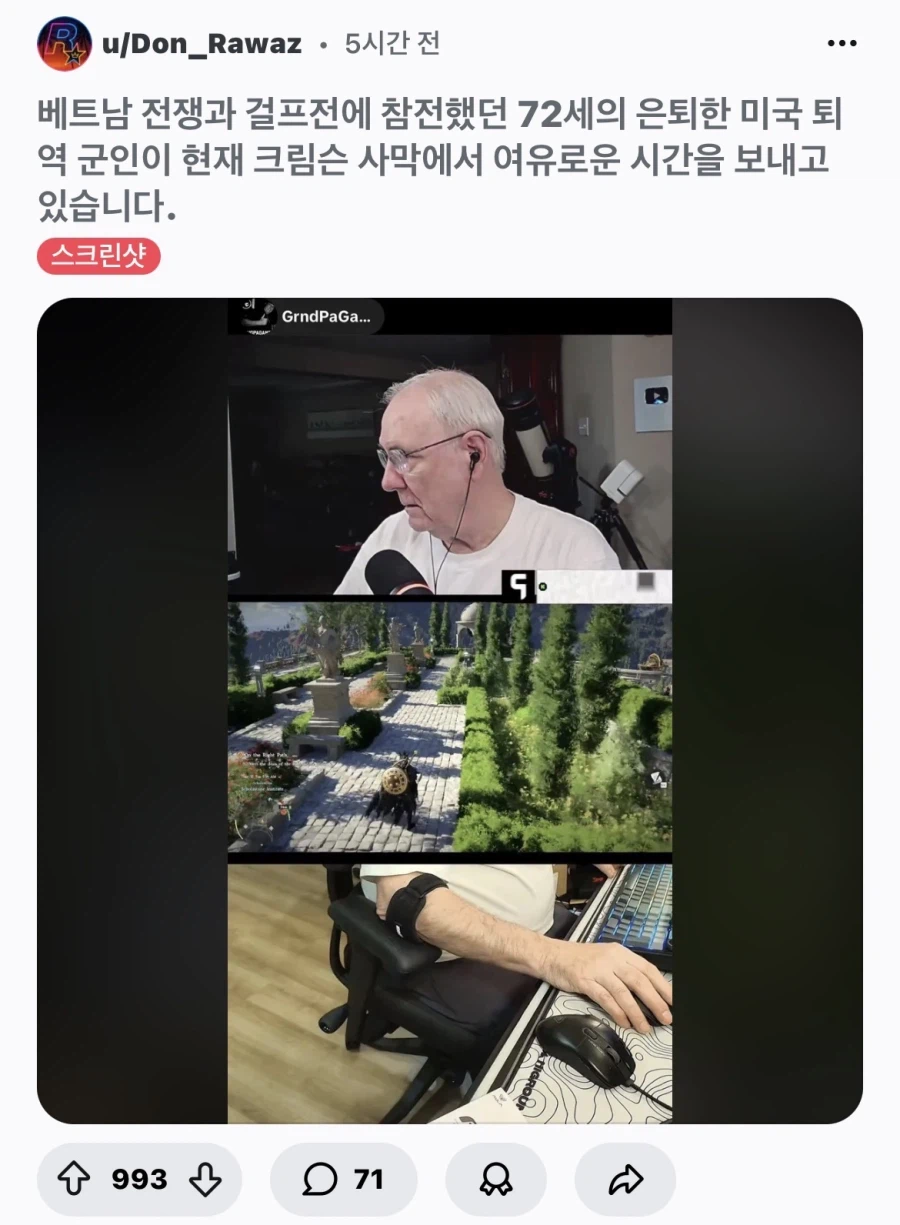Tap the 스크린샷 flair tag
This screenshot has height=1225, width=900.
98,256
